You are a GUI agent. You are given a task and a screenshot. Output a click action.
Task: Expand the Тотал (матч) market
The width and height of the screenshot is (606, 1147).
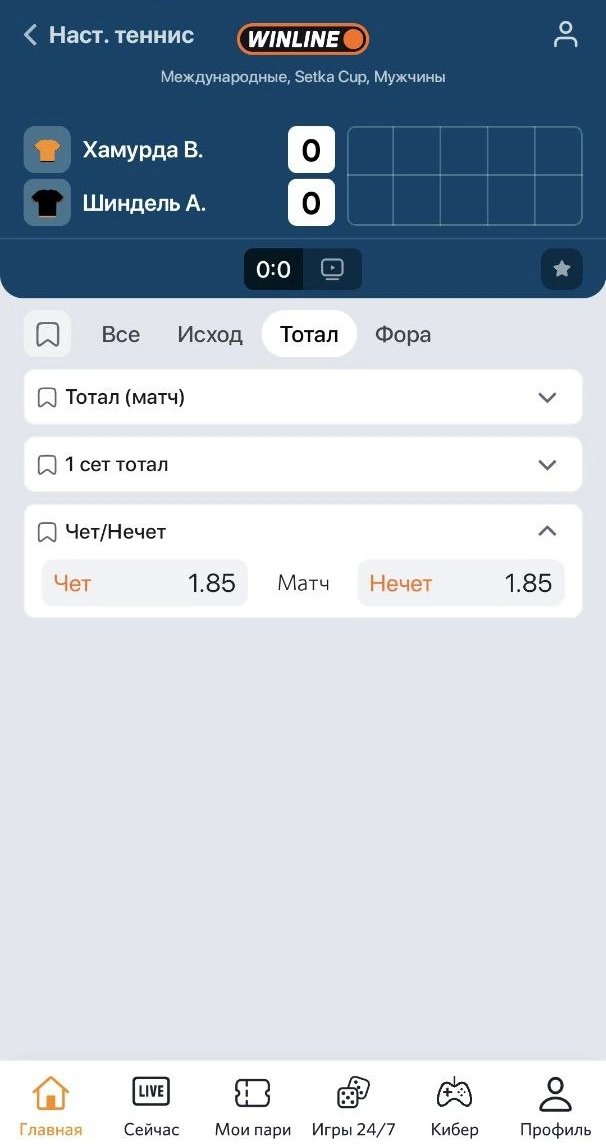pos(547,397)
